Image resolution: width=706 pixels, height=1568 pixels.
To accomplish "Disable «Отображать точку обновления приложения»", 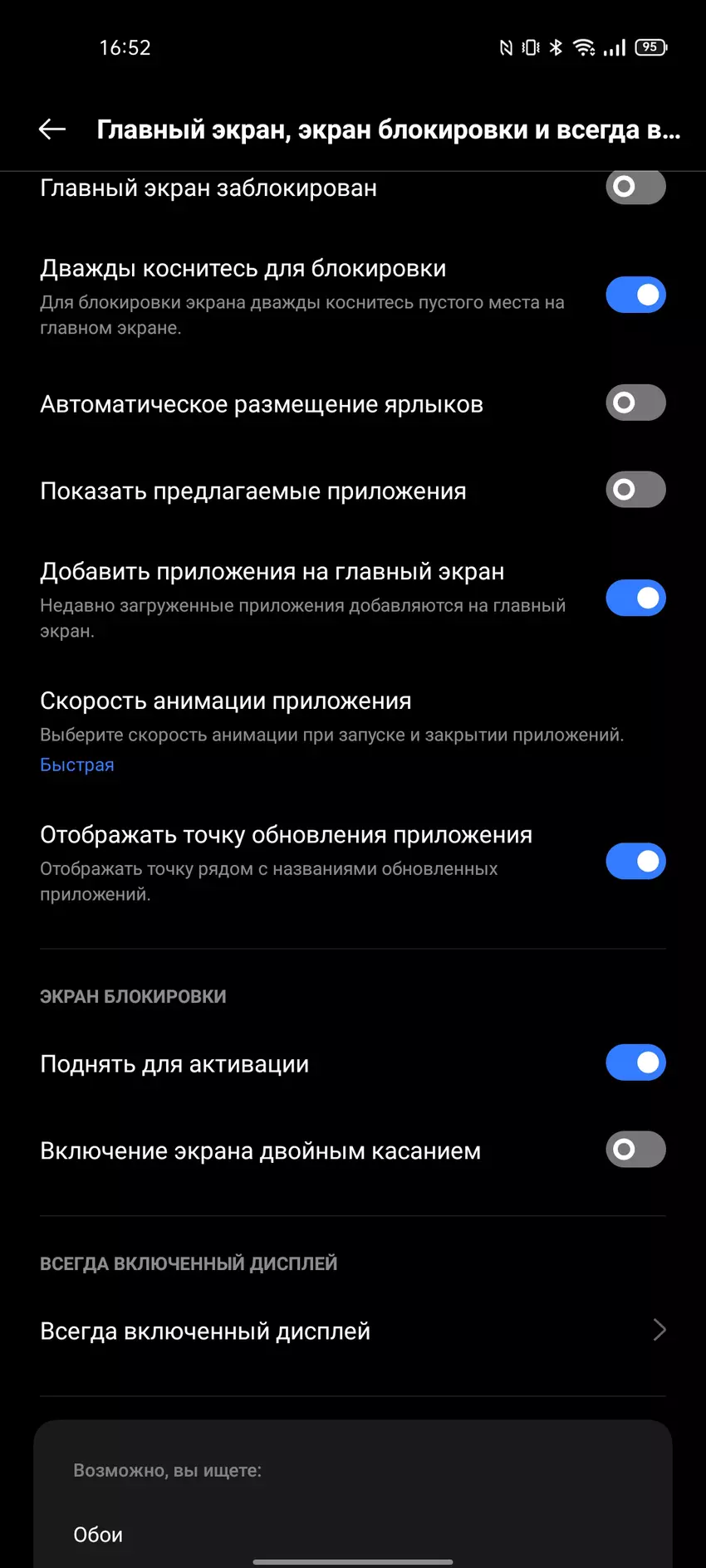I will 635,861.
